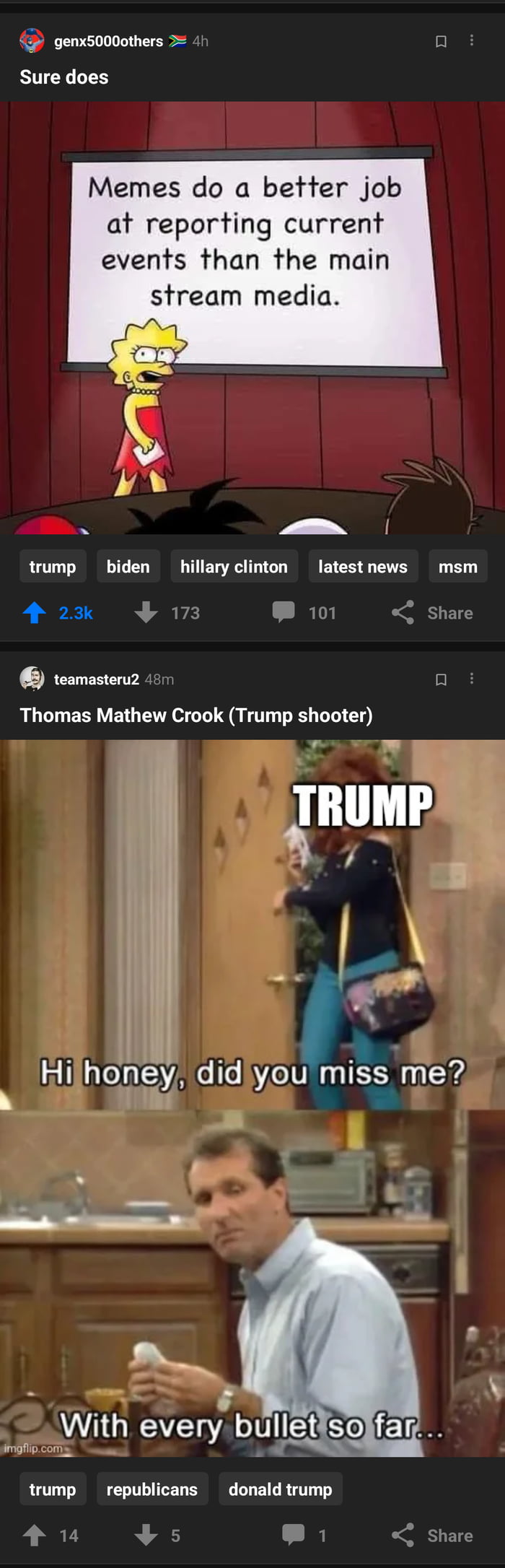Open the "latest news" tag
505x1568 pixels.
(x=363, y=567)
